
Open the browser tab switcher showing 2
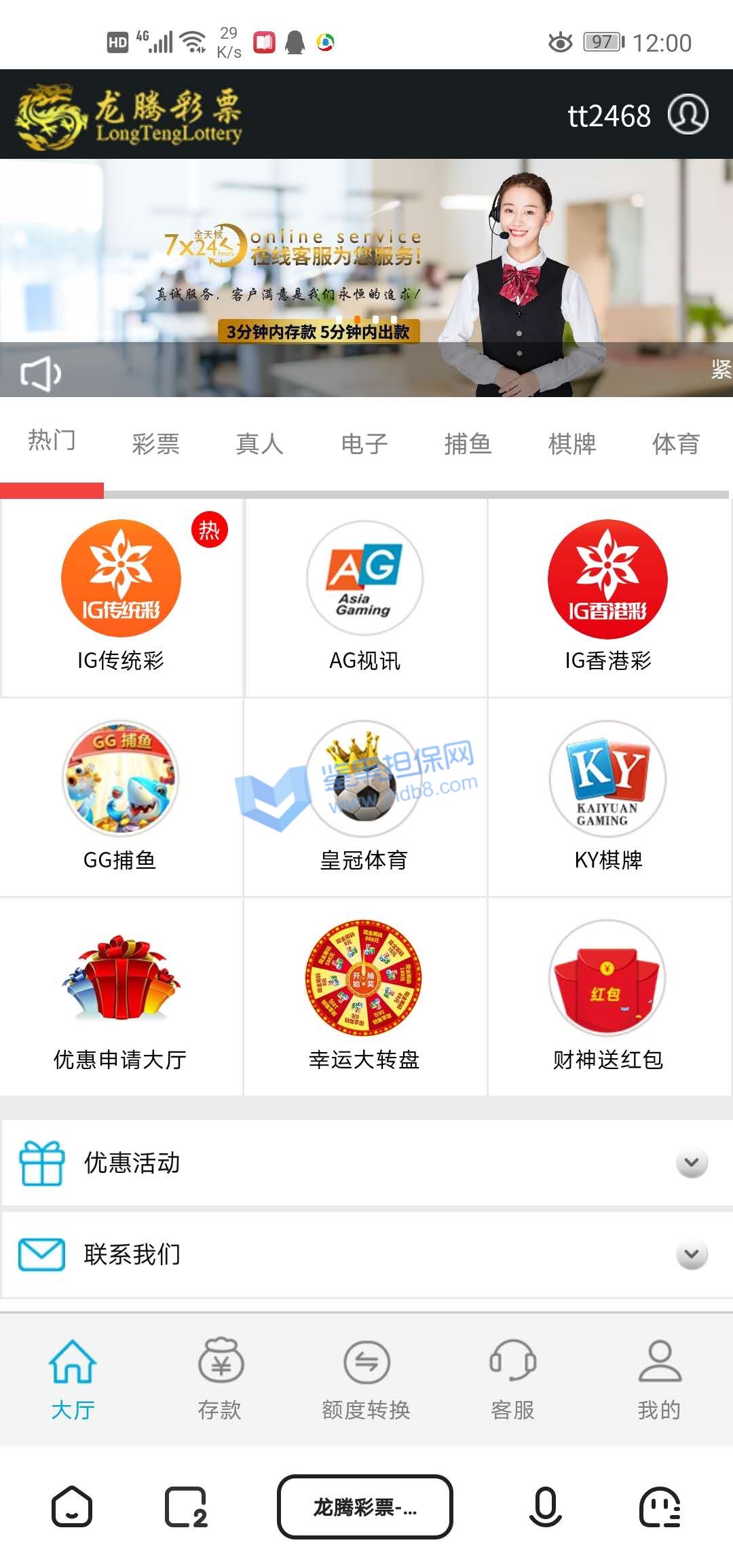click(186, 1507)
